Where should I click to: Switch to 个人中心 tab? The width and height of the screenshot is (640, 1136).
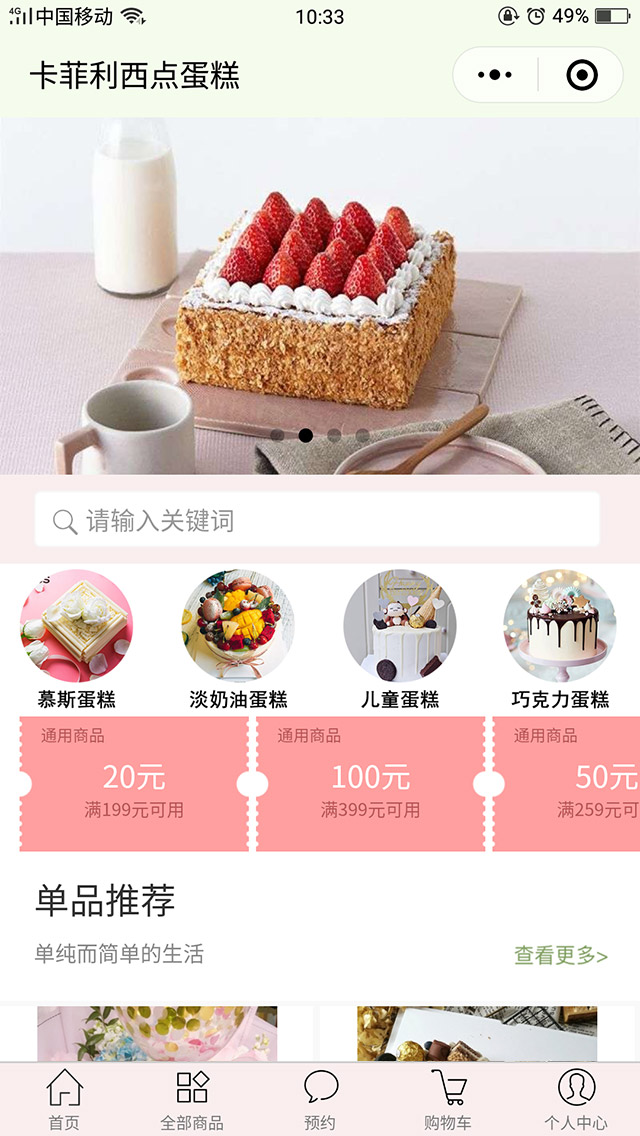[576, 1098]
